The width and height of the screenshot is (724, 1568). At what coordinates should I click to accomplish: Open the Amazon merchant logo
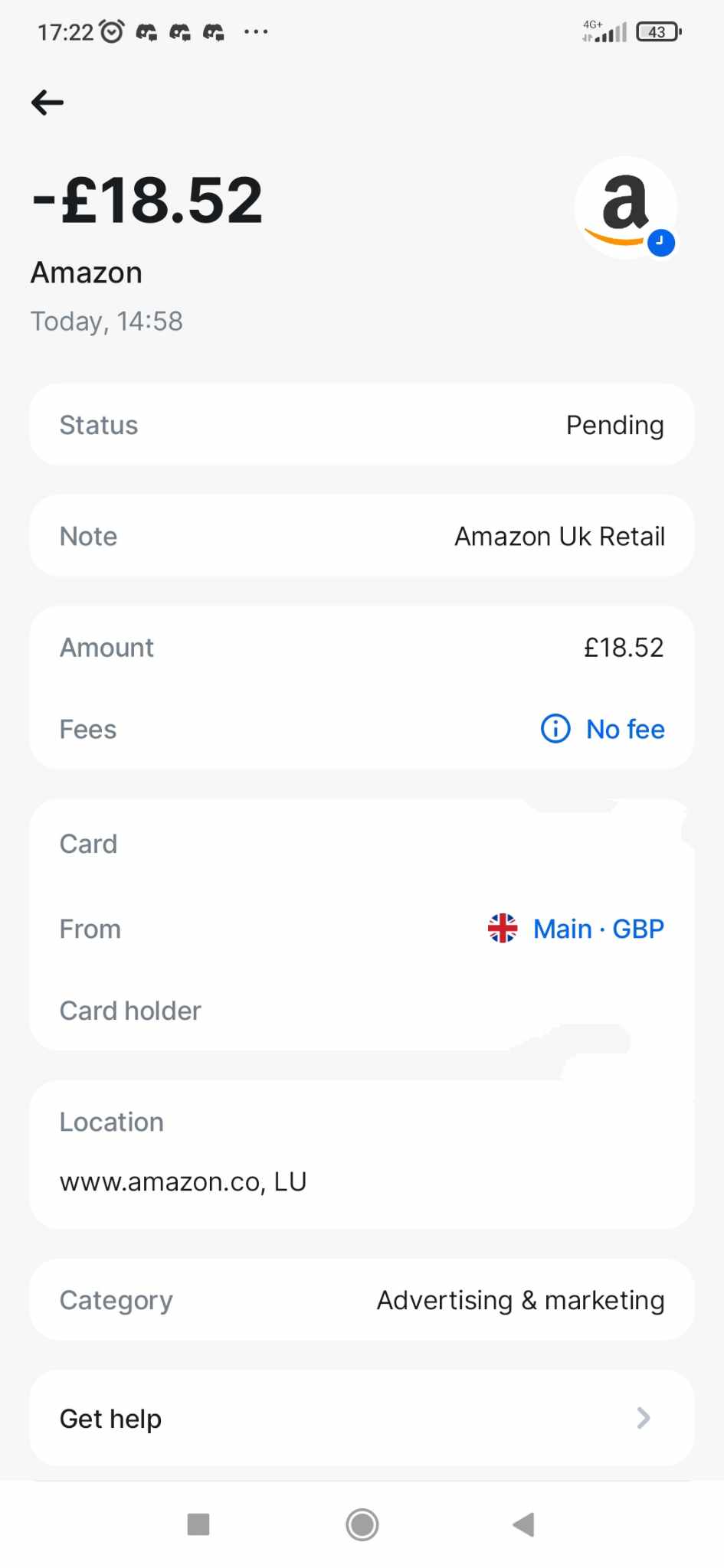click(625, 208)
